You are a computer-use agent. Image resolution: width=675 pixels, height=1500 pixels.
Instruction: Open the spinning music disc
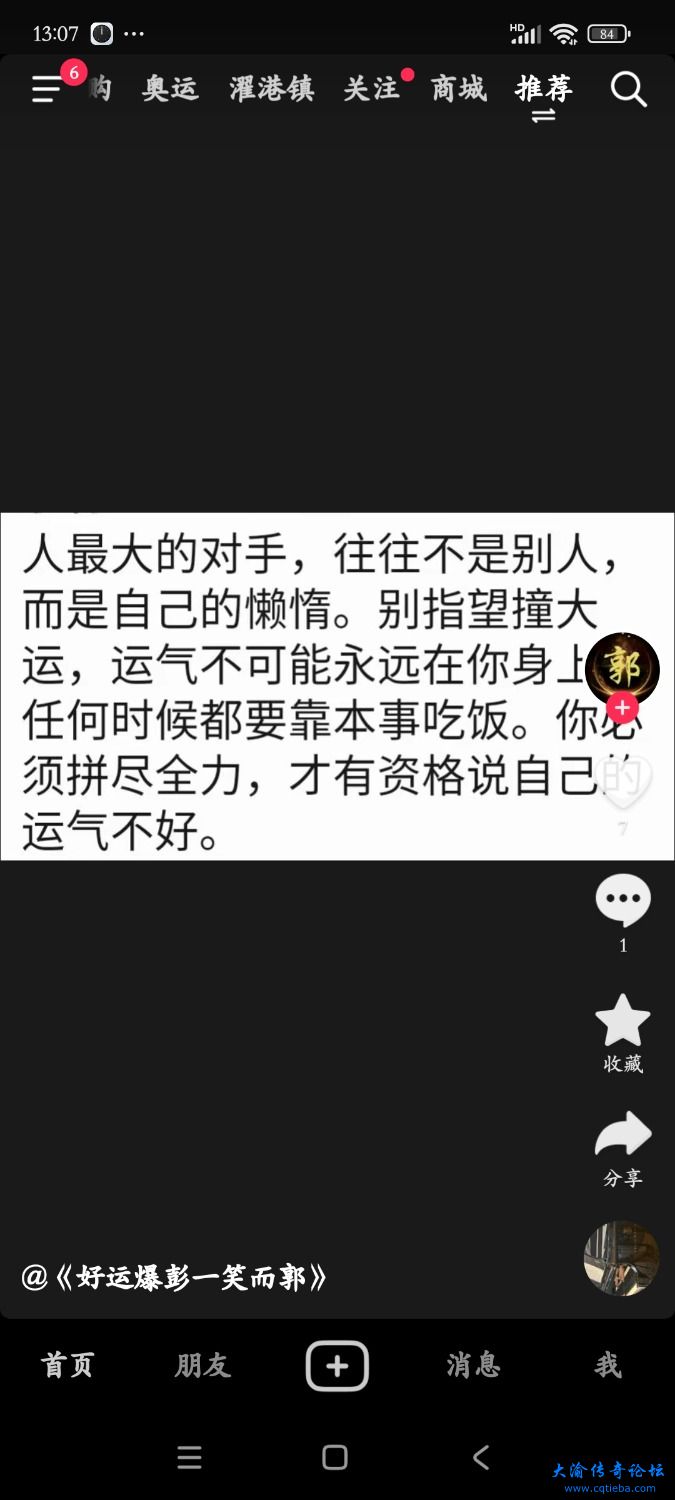621,1258
